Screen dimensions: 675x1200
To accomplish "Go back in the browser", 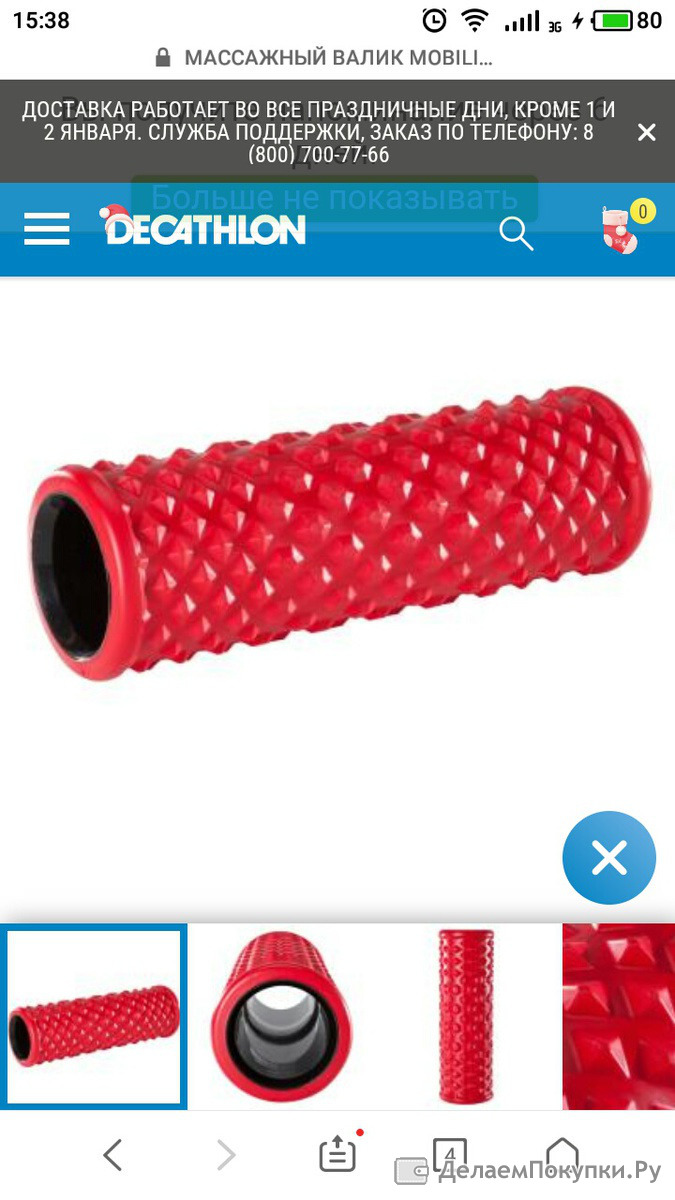I will 113,1155.
